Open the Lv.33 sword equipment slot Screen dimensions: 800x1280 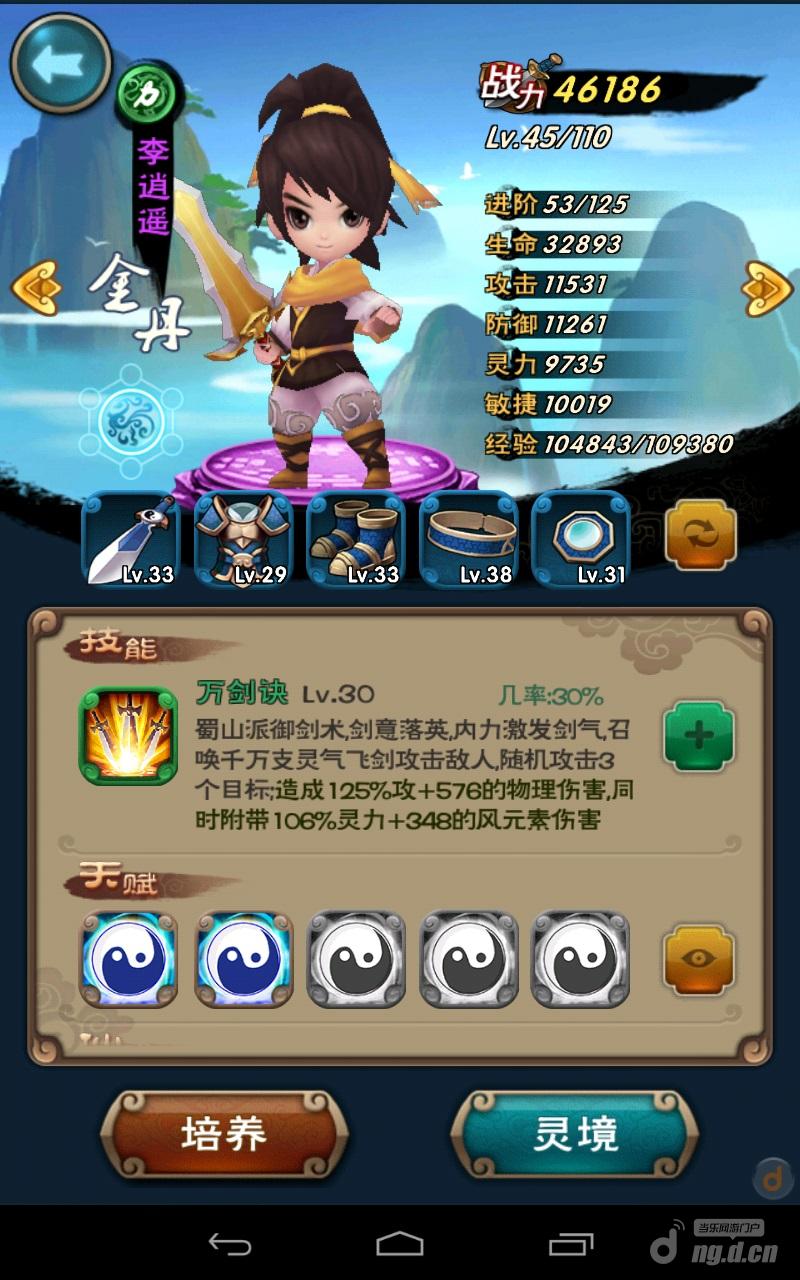click(130, 539)
